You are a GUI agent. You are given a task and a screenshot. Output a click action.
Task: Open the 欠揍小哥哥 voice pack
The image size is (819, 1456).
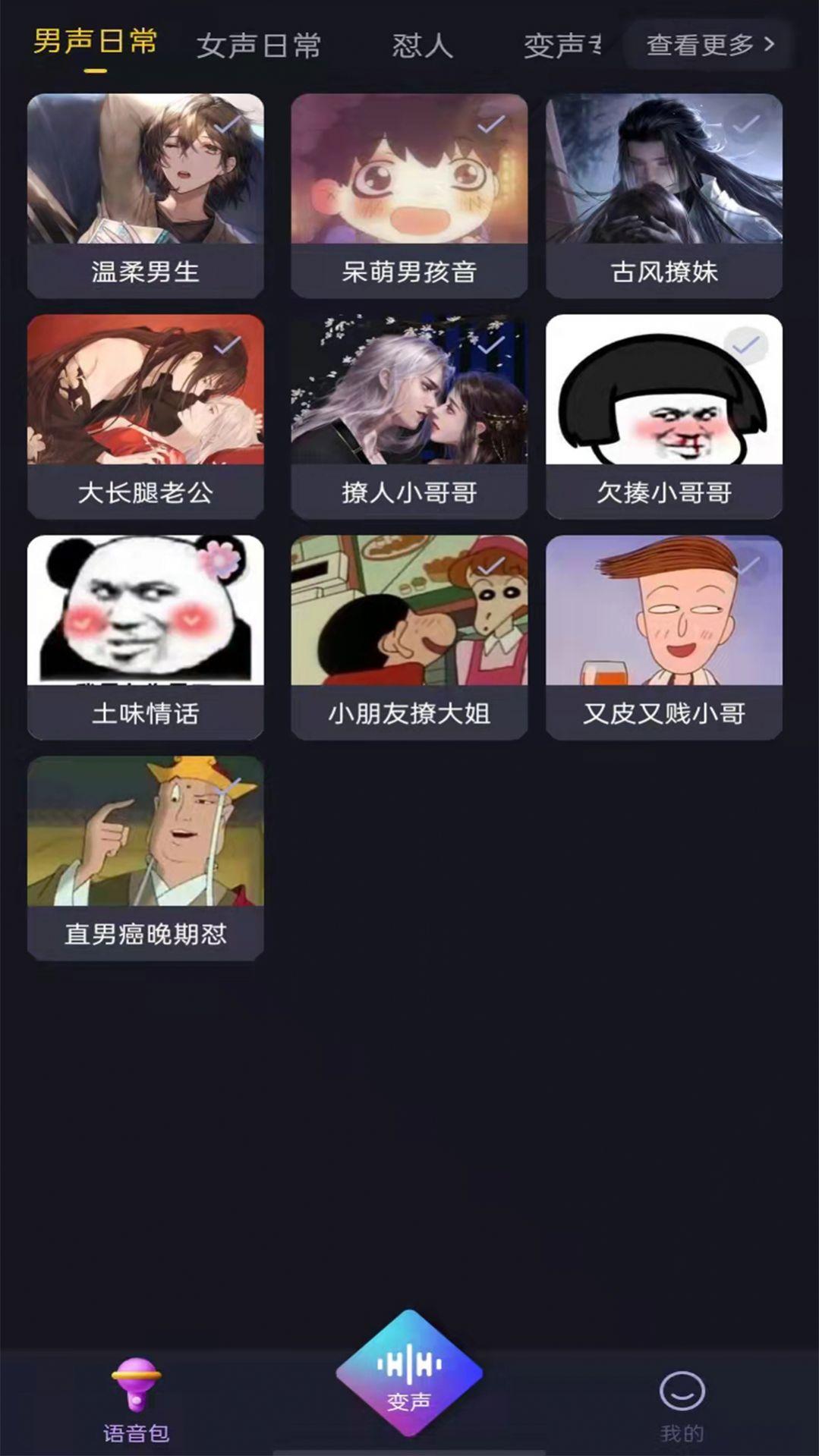click(x=664, y=417)
